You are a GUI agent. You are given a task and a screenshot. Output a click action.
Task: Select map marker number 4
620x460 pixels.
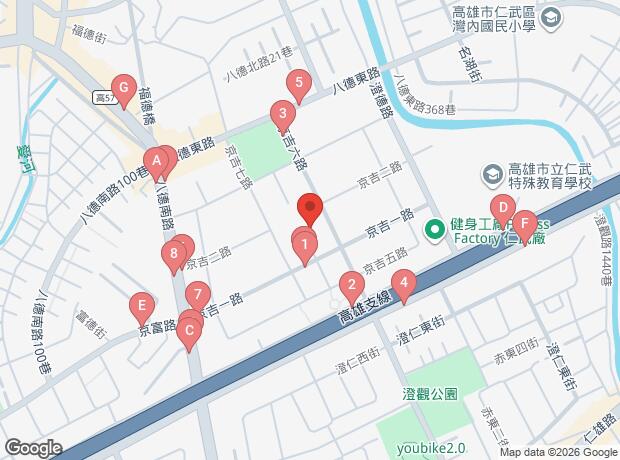pyautogui.click(x=403, y=284)
